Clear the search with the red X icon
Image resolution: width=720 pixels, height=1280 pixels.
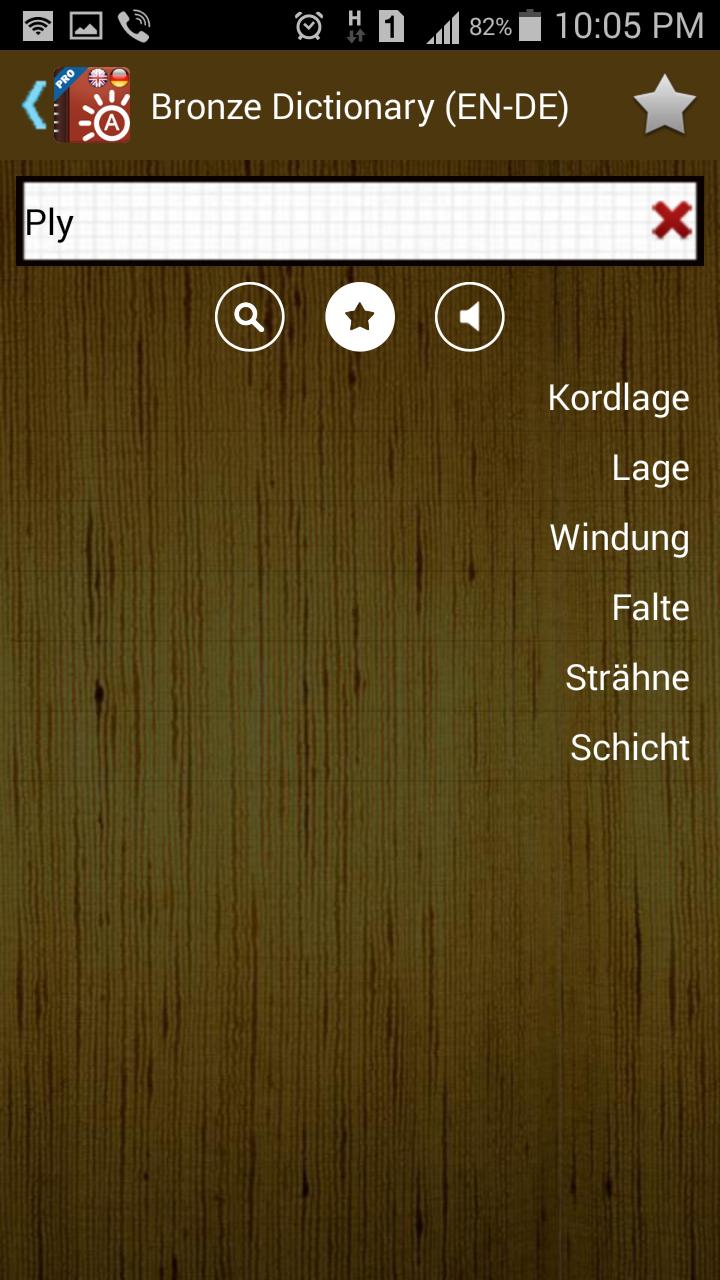click(672, 221)
